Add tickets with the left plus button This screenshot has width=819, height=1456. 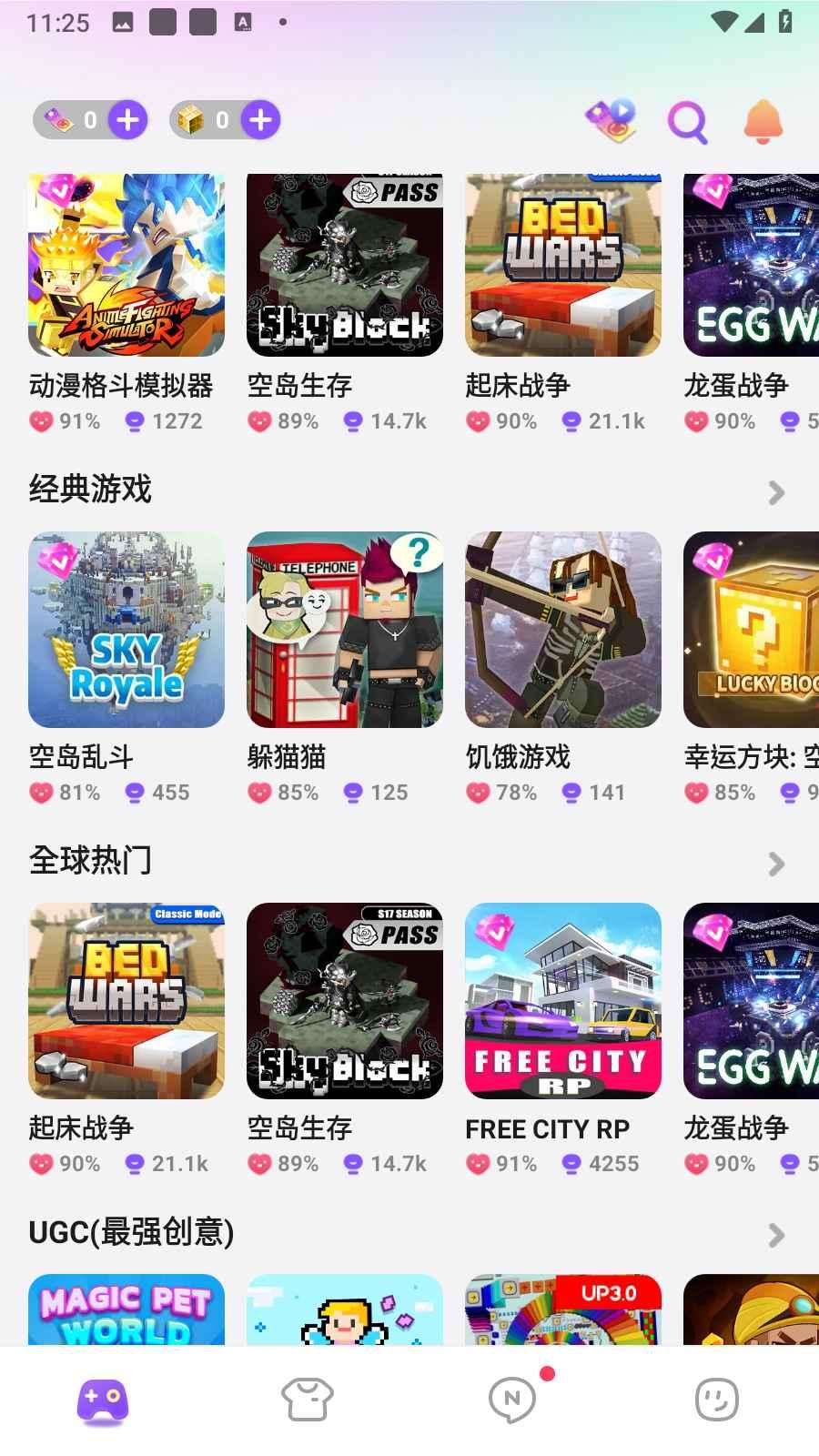click(129, 118)
